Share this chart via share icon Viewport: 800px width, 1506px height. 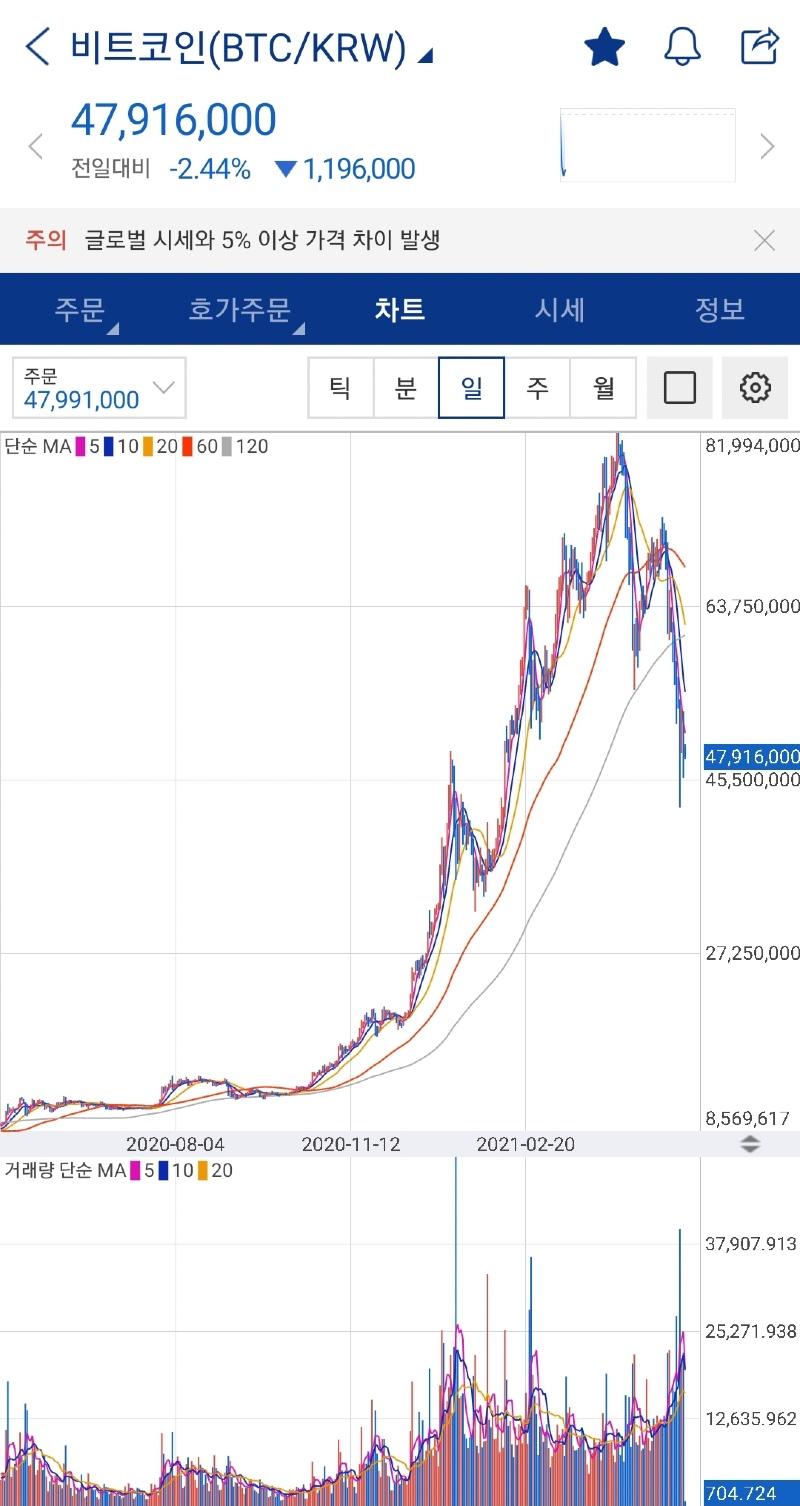759,46
